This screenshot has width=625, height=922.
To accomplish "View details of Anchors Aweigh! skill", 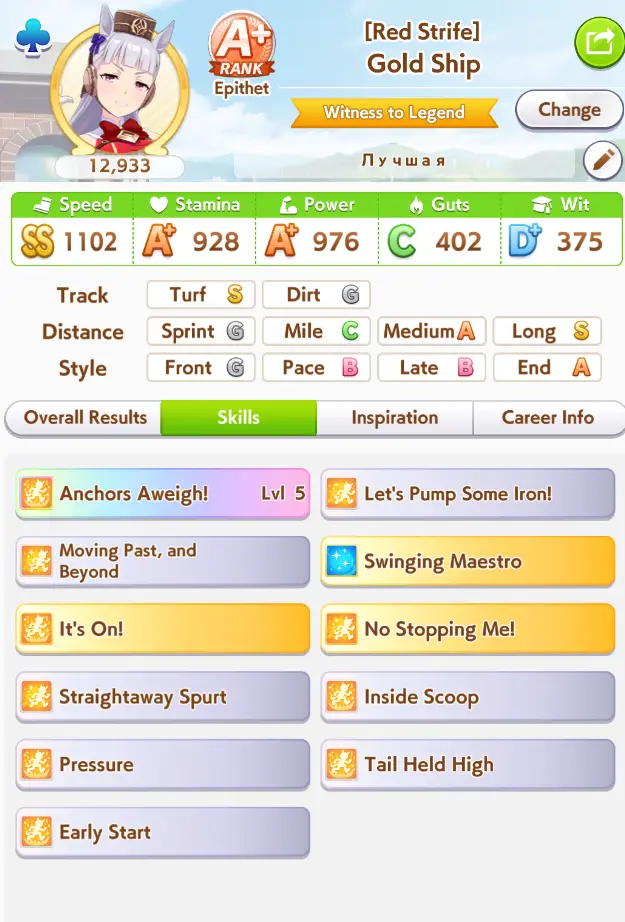I will [162, 493].
